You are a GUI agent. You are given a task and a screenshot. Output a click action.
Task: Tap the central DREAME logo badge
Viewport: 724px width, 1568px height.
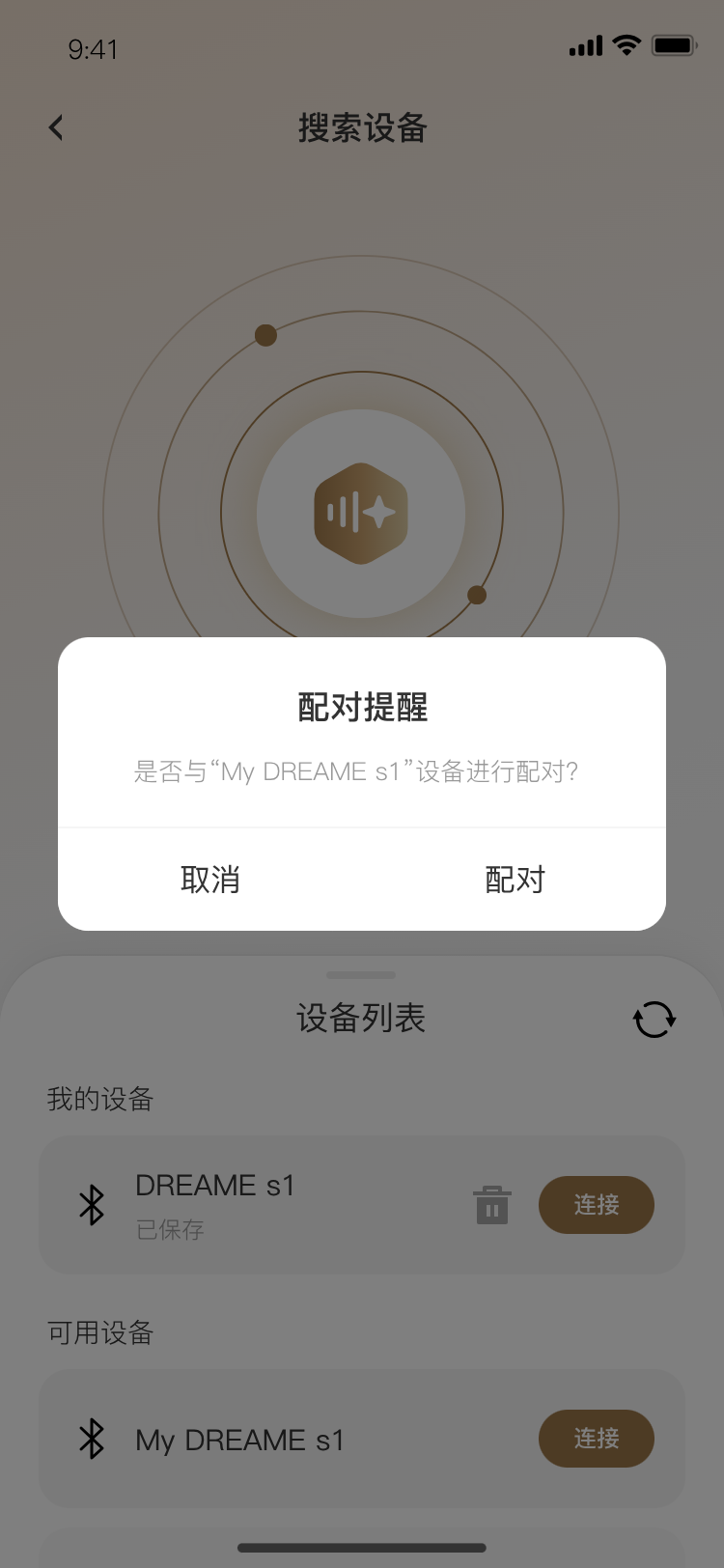[361, 515]
